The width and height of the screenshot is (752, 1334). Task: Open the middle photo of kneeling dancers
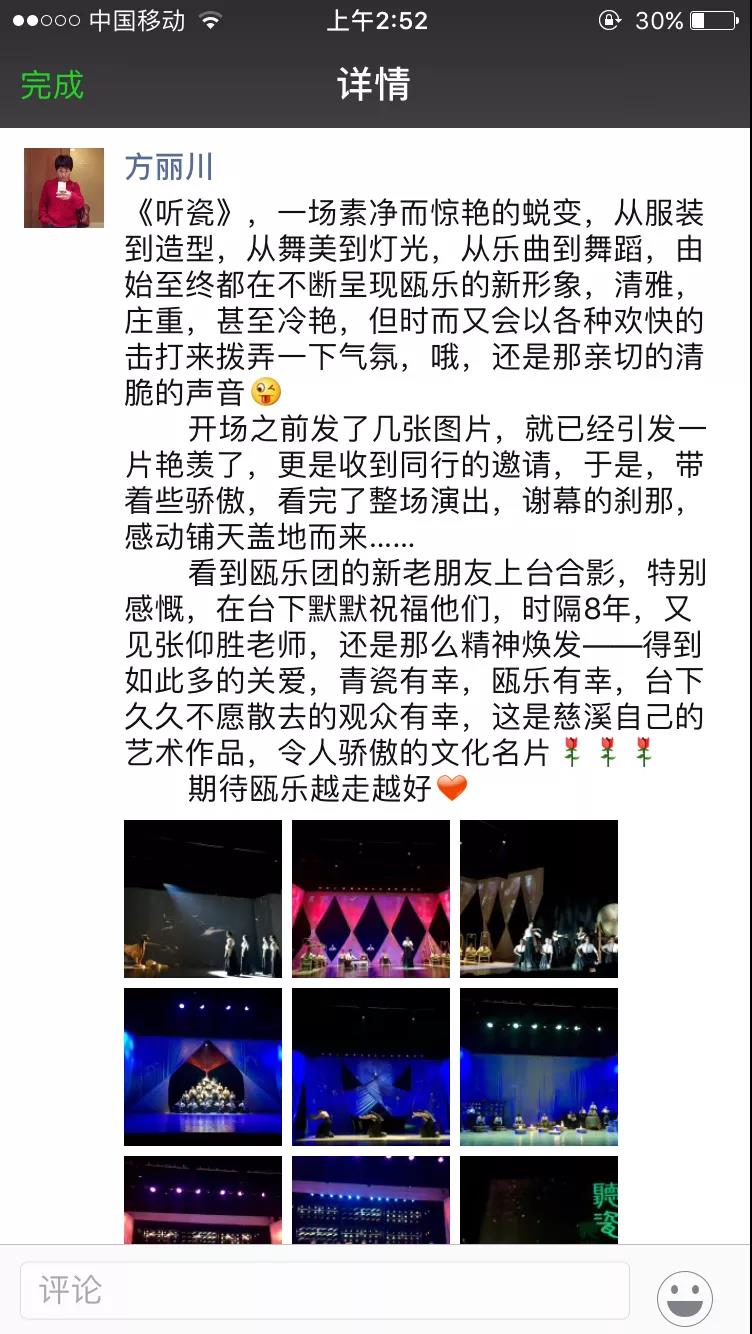(371, 1067)
